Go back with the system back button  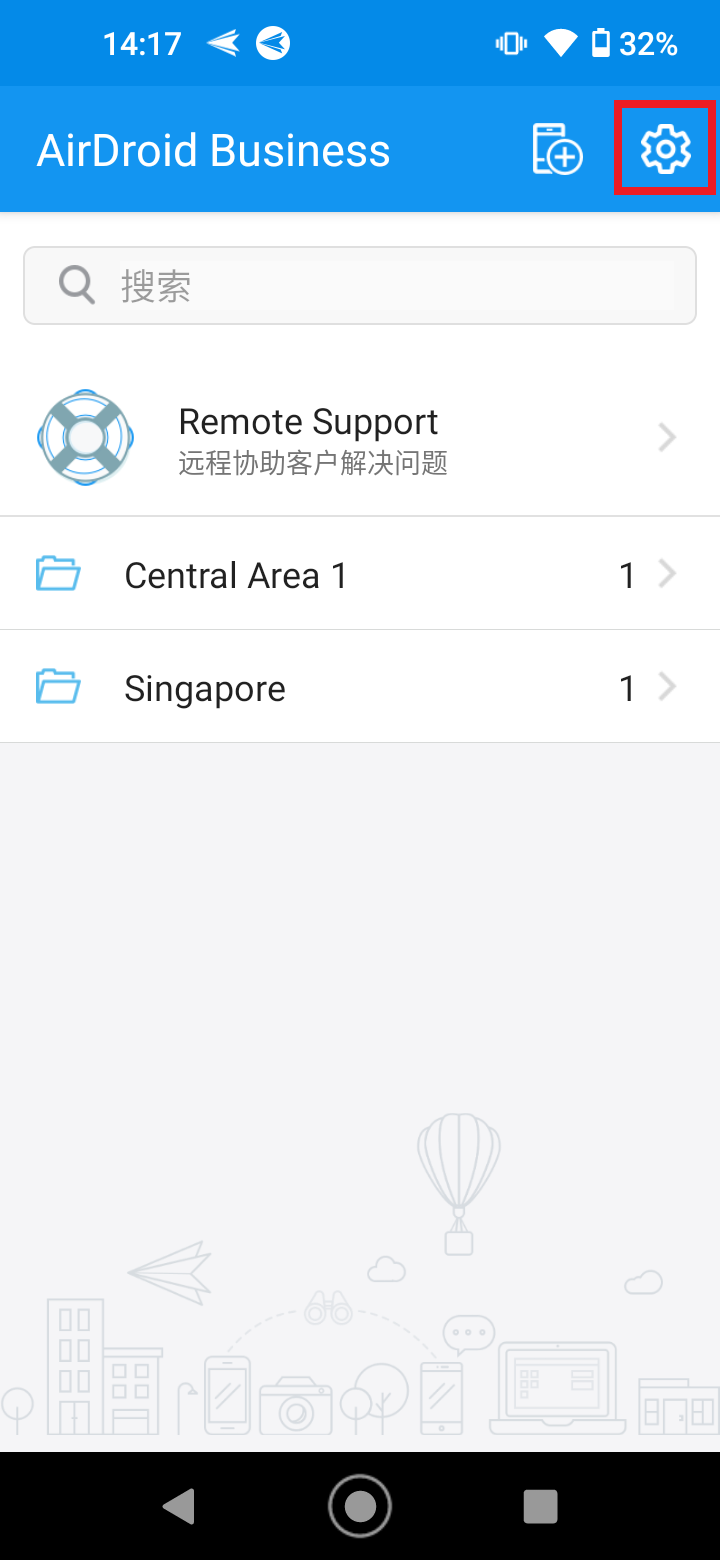tap(180, 1505)
